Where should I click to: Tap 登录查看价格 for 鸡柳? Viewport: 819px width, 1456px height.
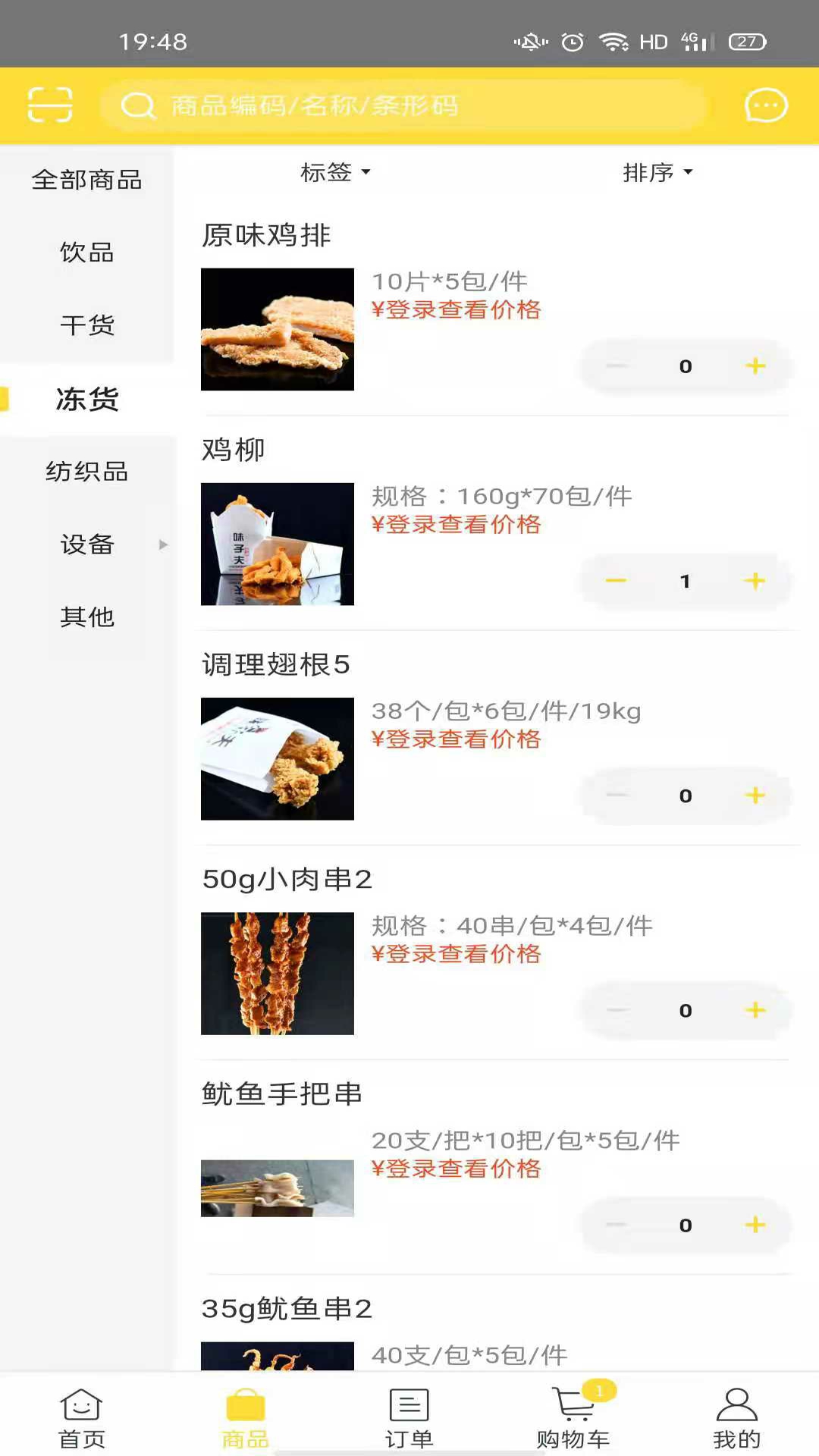point(457,524)
